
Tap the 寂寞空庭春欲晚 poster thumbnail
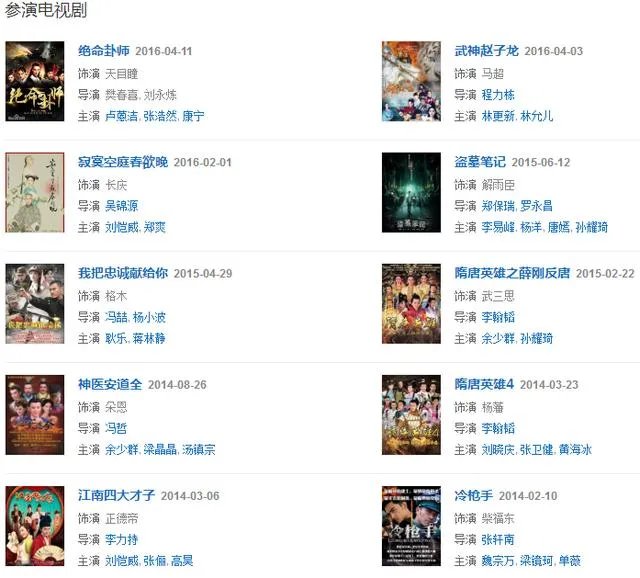point(35,192)
